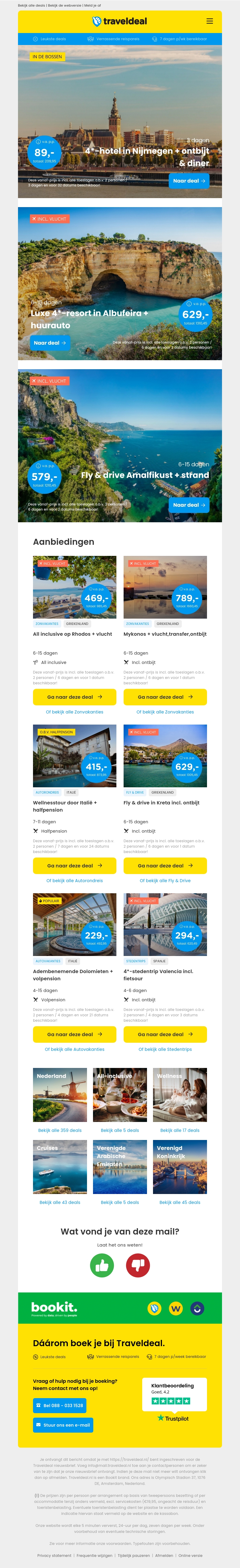Screen dimensions: 240x1568
Task: Go to the Adembenemende Dolomieten deal
Action: (x=74, y=1034)
